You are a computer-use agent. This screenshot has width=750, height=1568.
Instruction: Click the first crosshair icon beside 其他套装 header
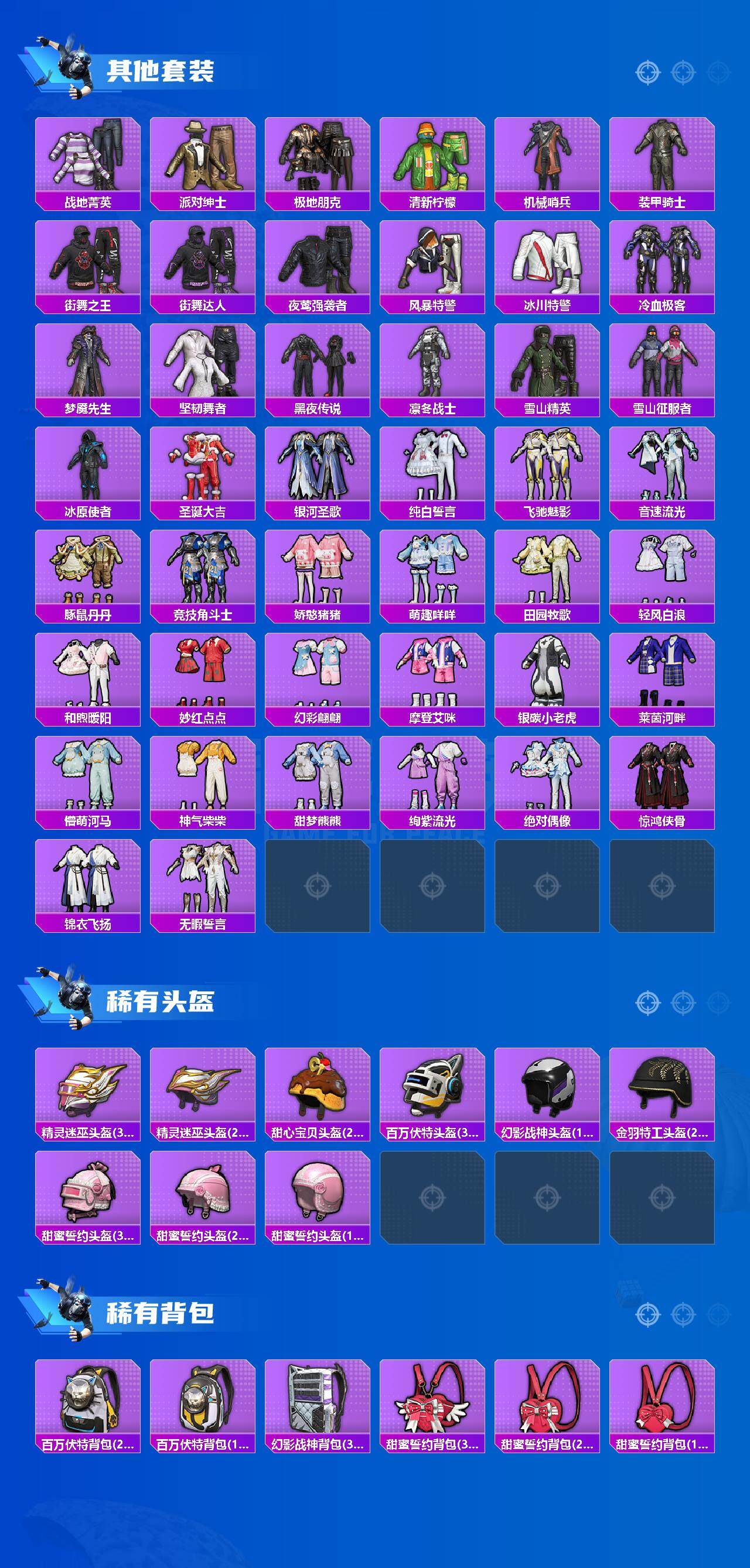(x=648, y=71)
